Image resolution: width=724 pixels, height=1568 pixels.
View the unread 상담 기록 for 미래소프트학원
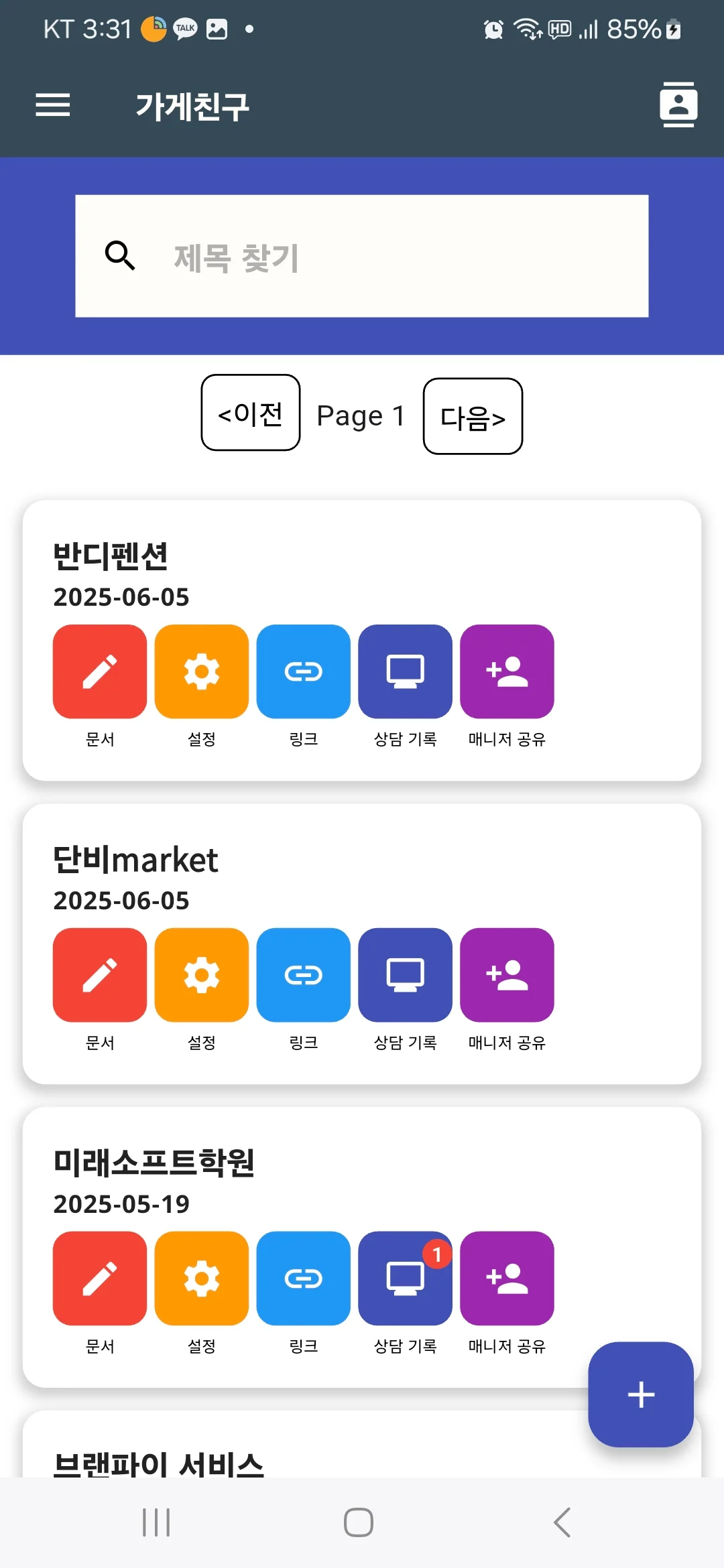405,1277
